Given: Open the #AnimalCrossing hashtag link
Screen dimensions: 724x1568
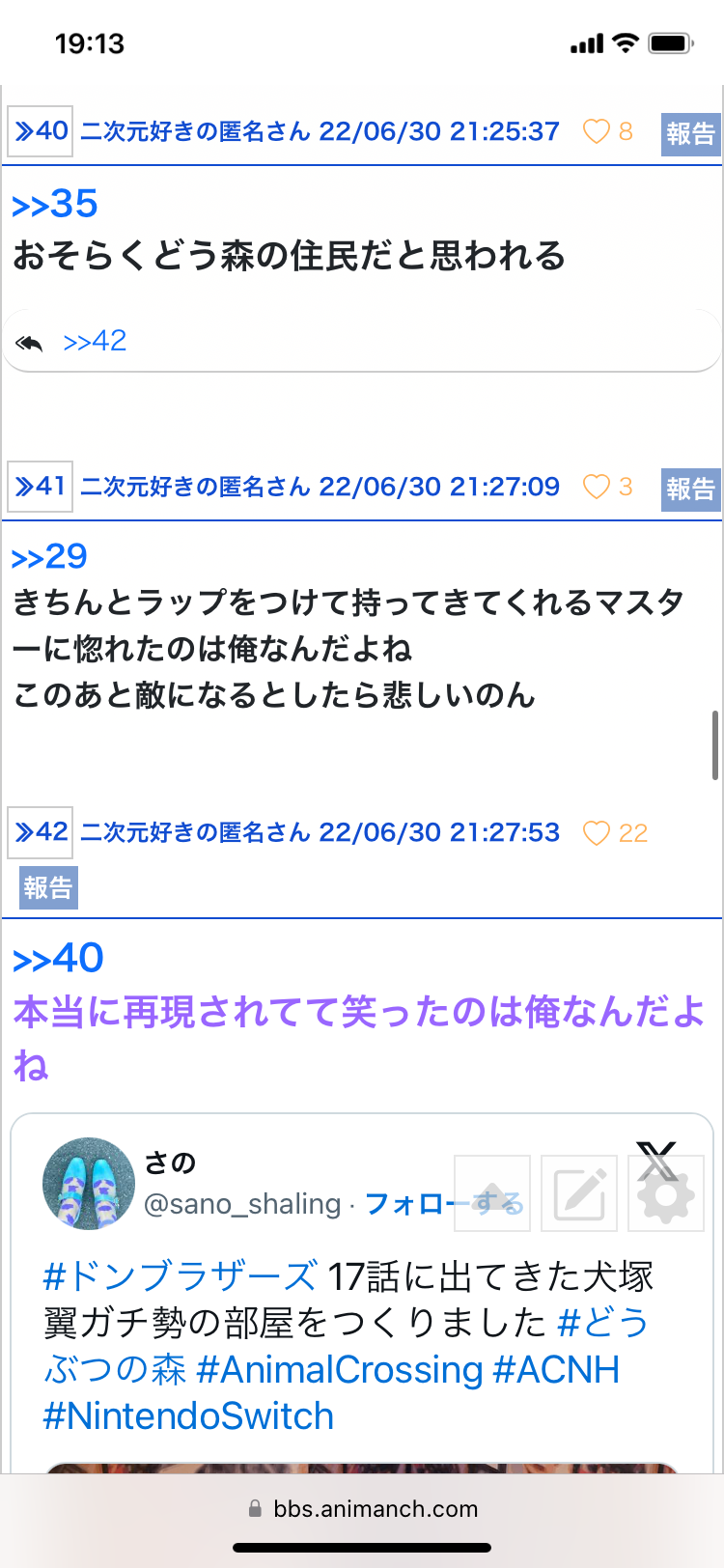Looking at the screenshot, I should [x=339, y=1369].
